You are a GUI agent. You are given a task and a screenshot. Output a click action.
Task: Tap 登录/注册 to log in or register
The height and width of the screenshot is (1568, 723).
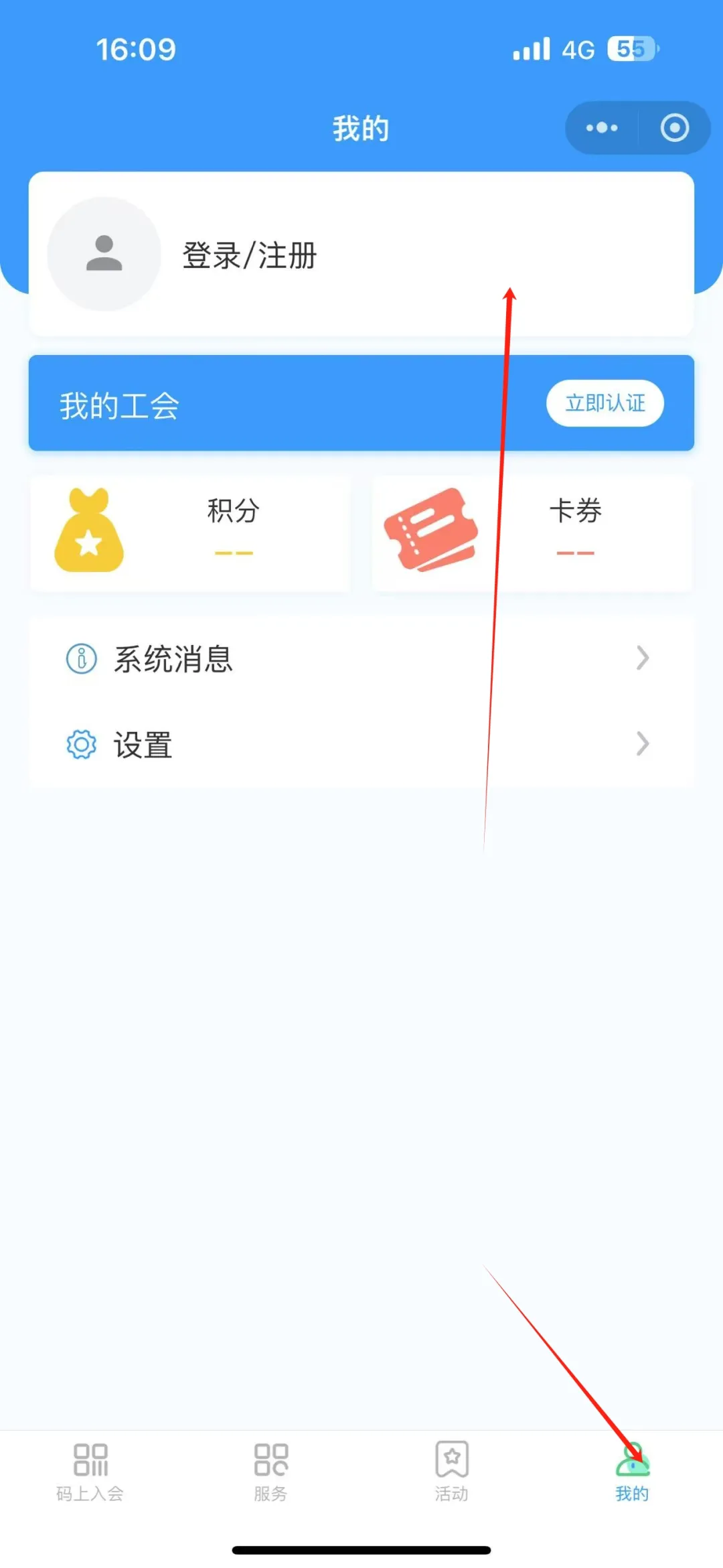point(249,255)
